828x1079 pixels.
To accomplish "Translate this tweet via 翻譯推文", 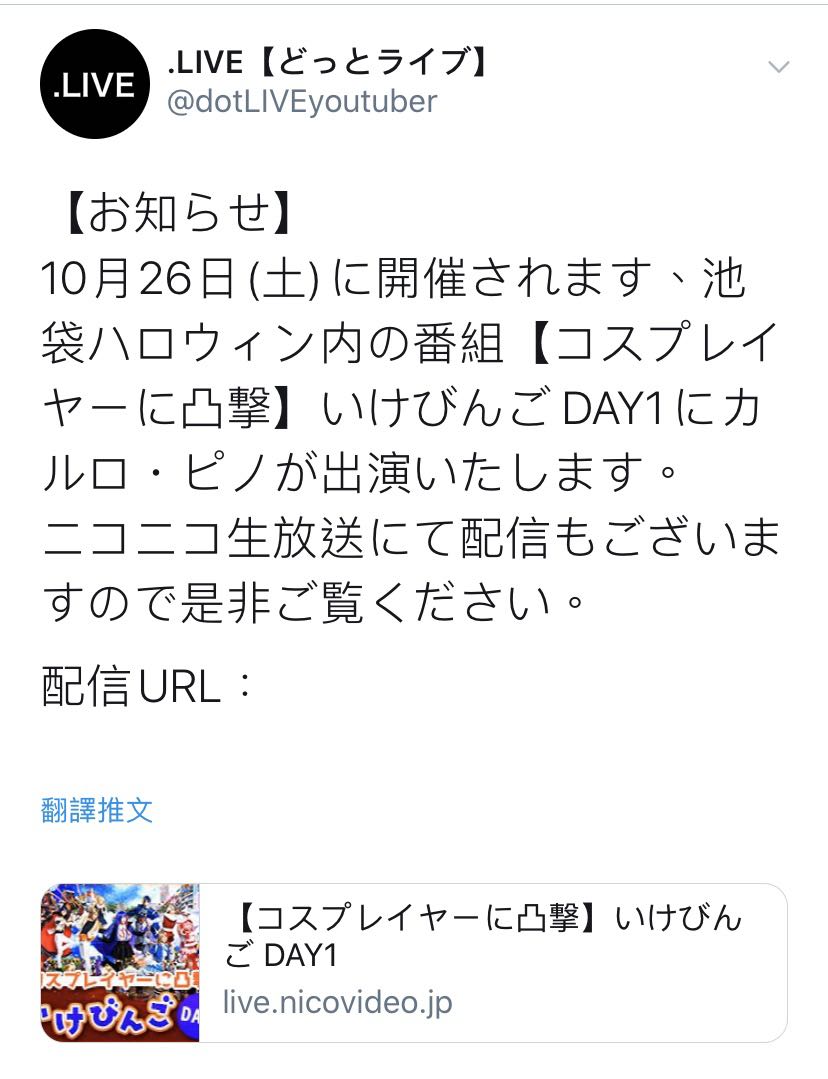I will (97, 810).
